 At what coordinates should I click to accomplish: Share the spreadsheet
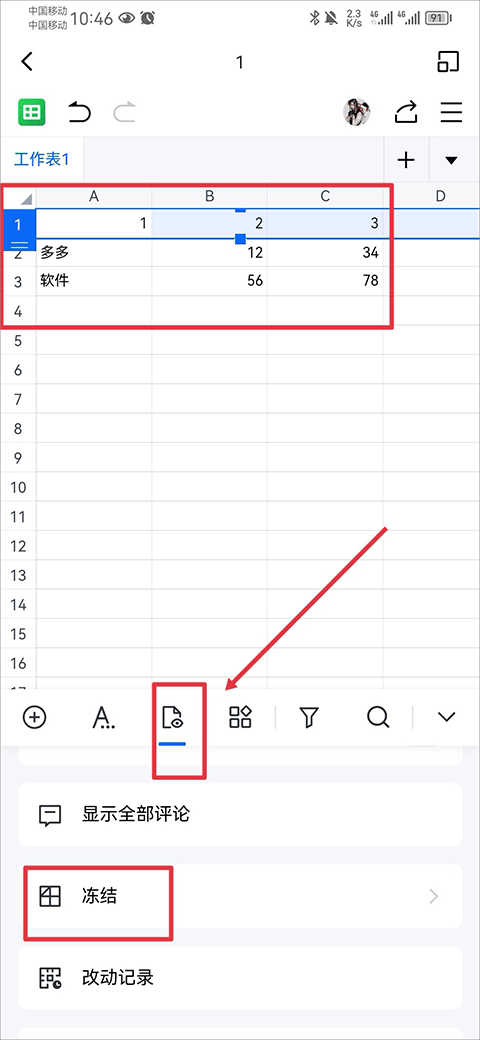[406, 113]
